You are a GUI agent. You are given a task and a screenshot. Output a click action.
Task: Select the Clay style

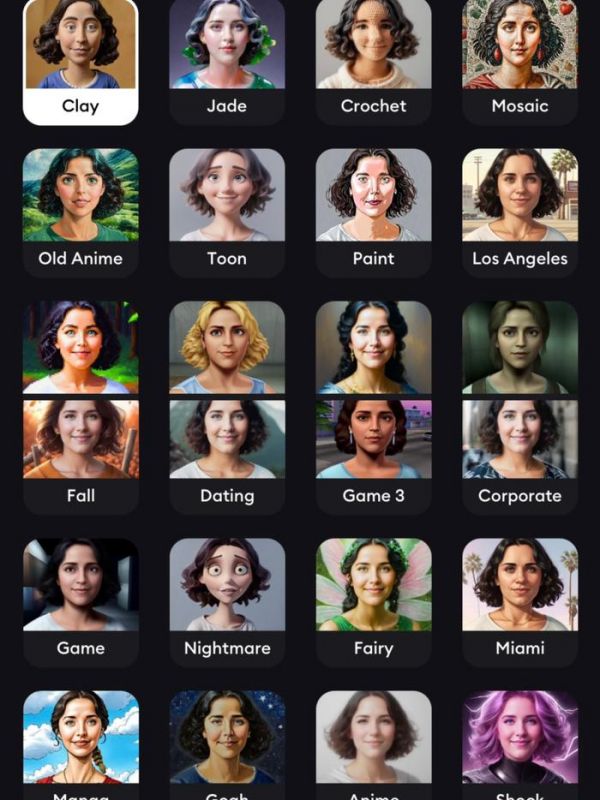[x=80, y=60]
